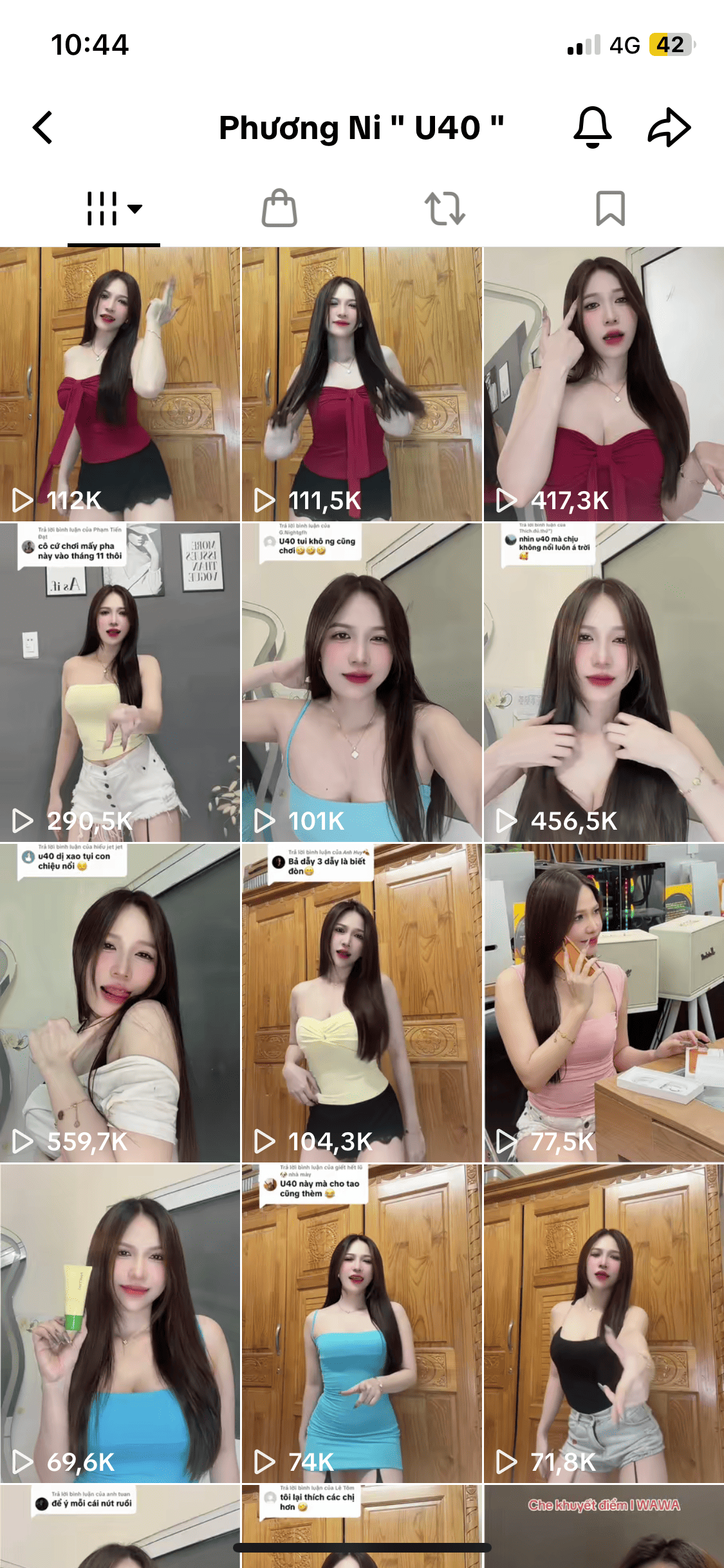Play the video with 559,7K views
This screenshot has height=1568, width=724.
(120, 1003)
